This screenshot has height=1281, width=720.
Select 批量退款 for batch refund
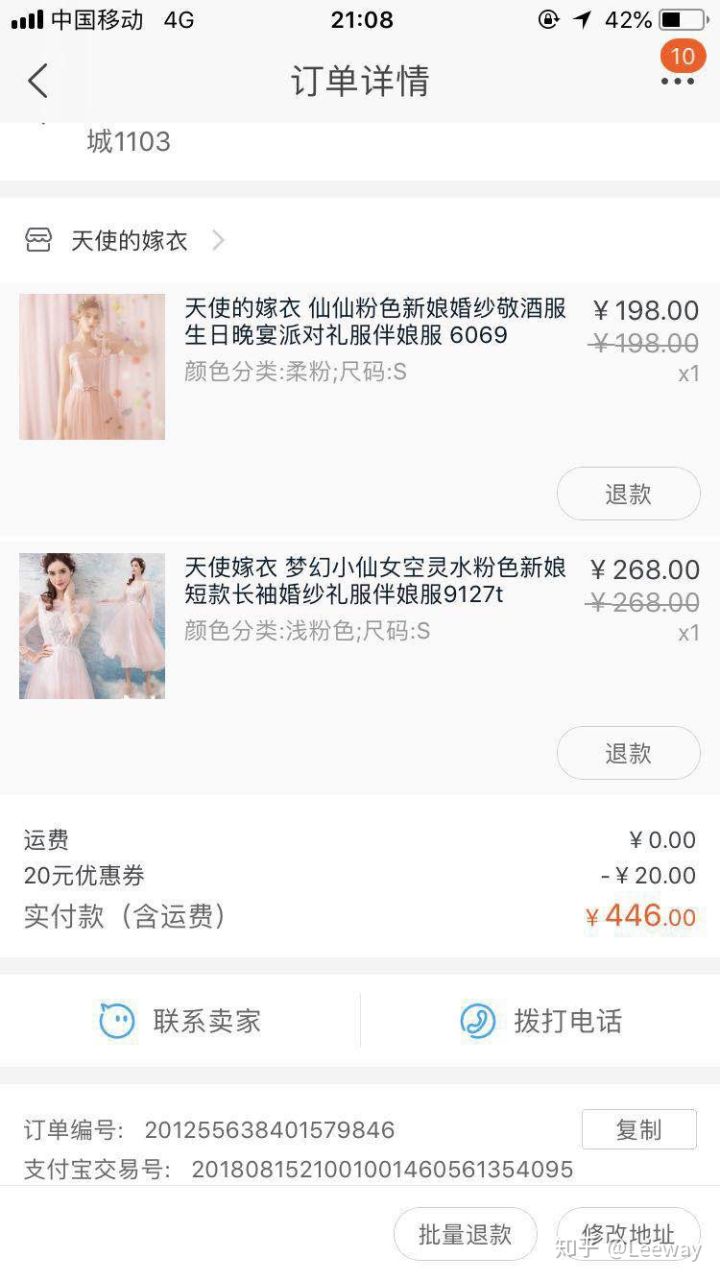click(465, 1234)
